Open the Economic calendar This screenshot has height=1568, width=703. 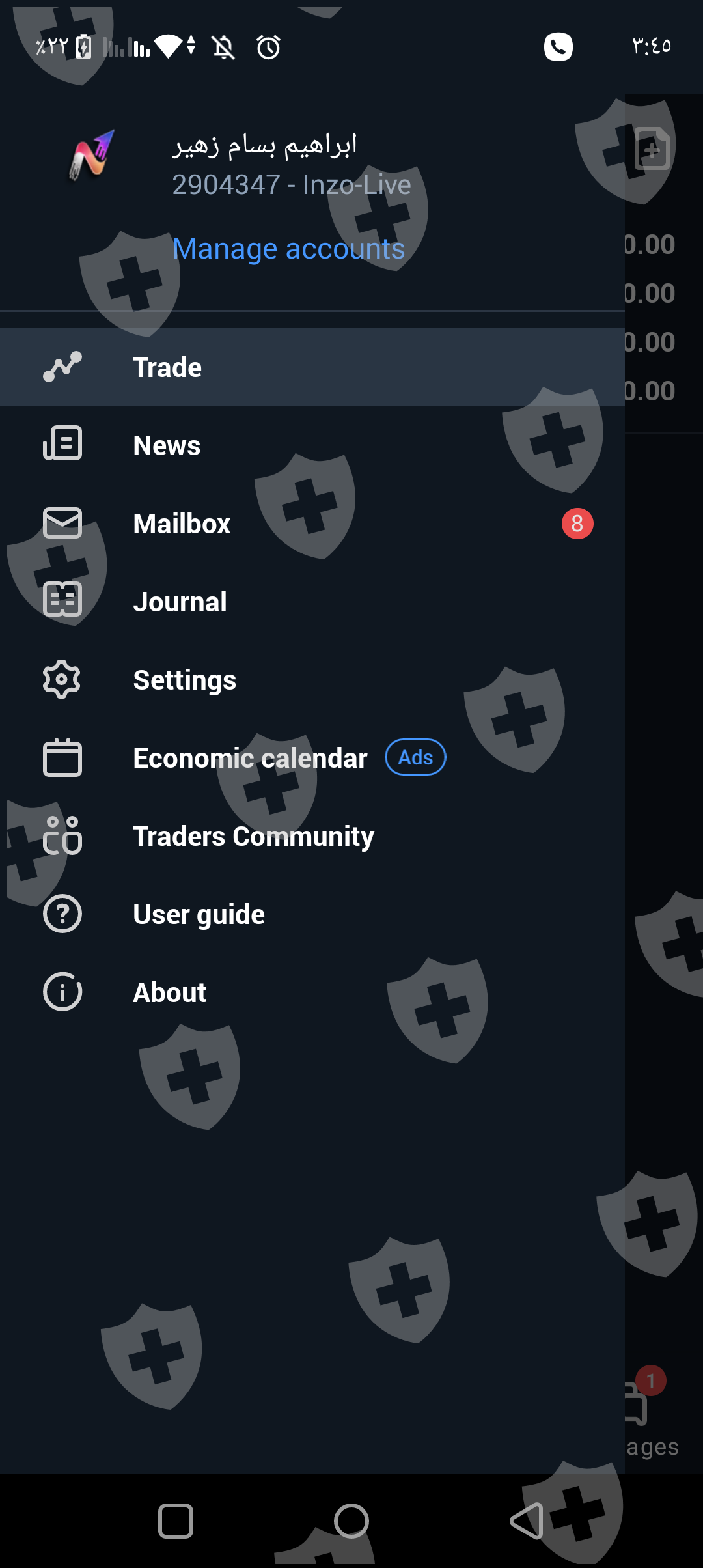click(x=250, y=758)
